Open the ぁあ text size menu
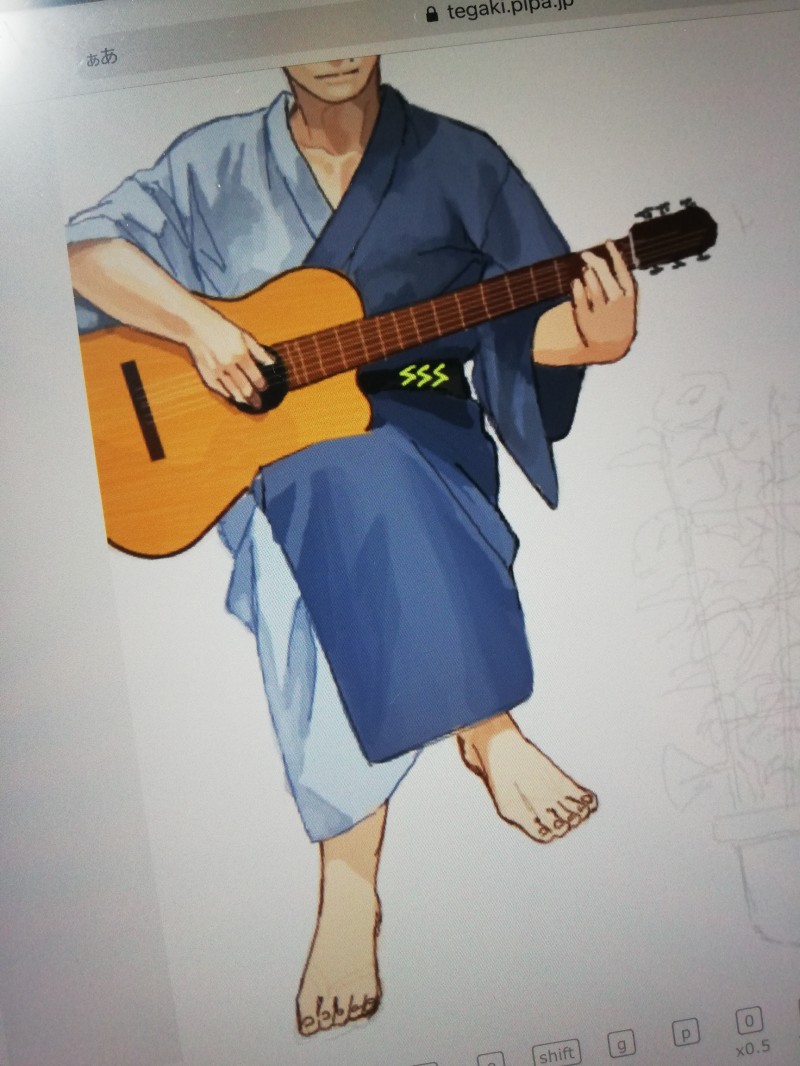 (101, 56)
